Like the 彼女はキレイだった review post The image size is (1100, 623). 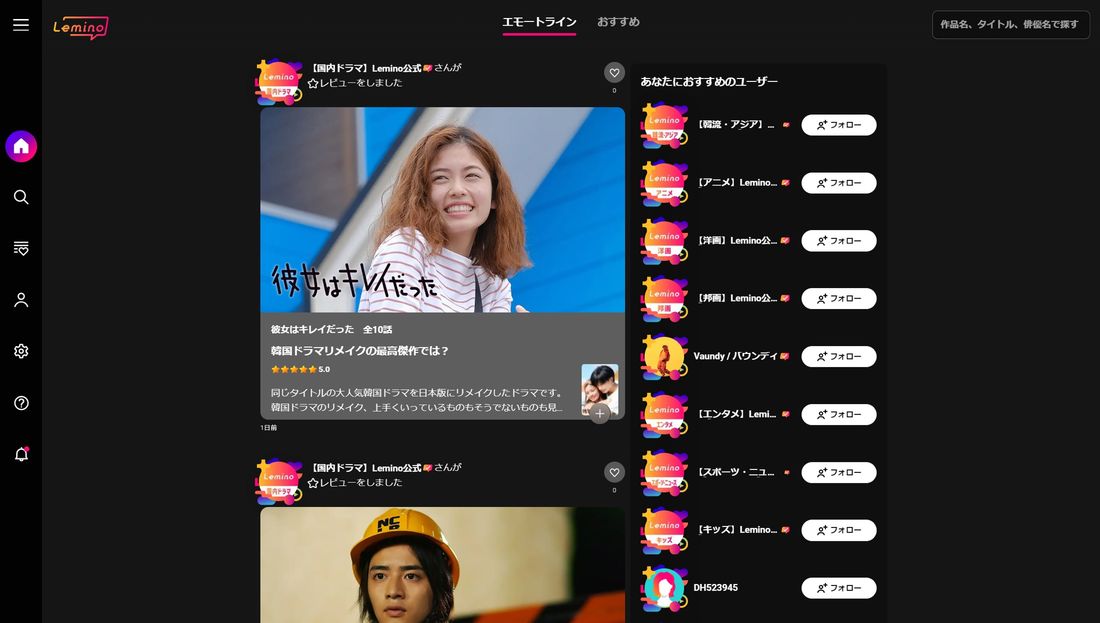coord(614,73)
